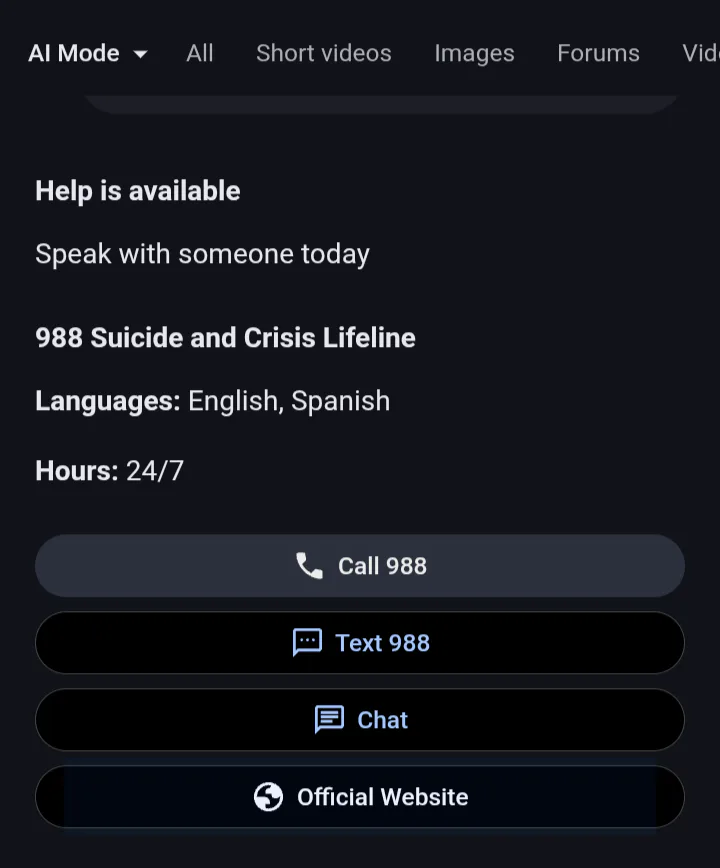Viewport: 720px width, 868px height.
Task: Tap the Call 988 button
Action: 360,566
